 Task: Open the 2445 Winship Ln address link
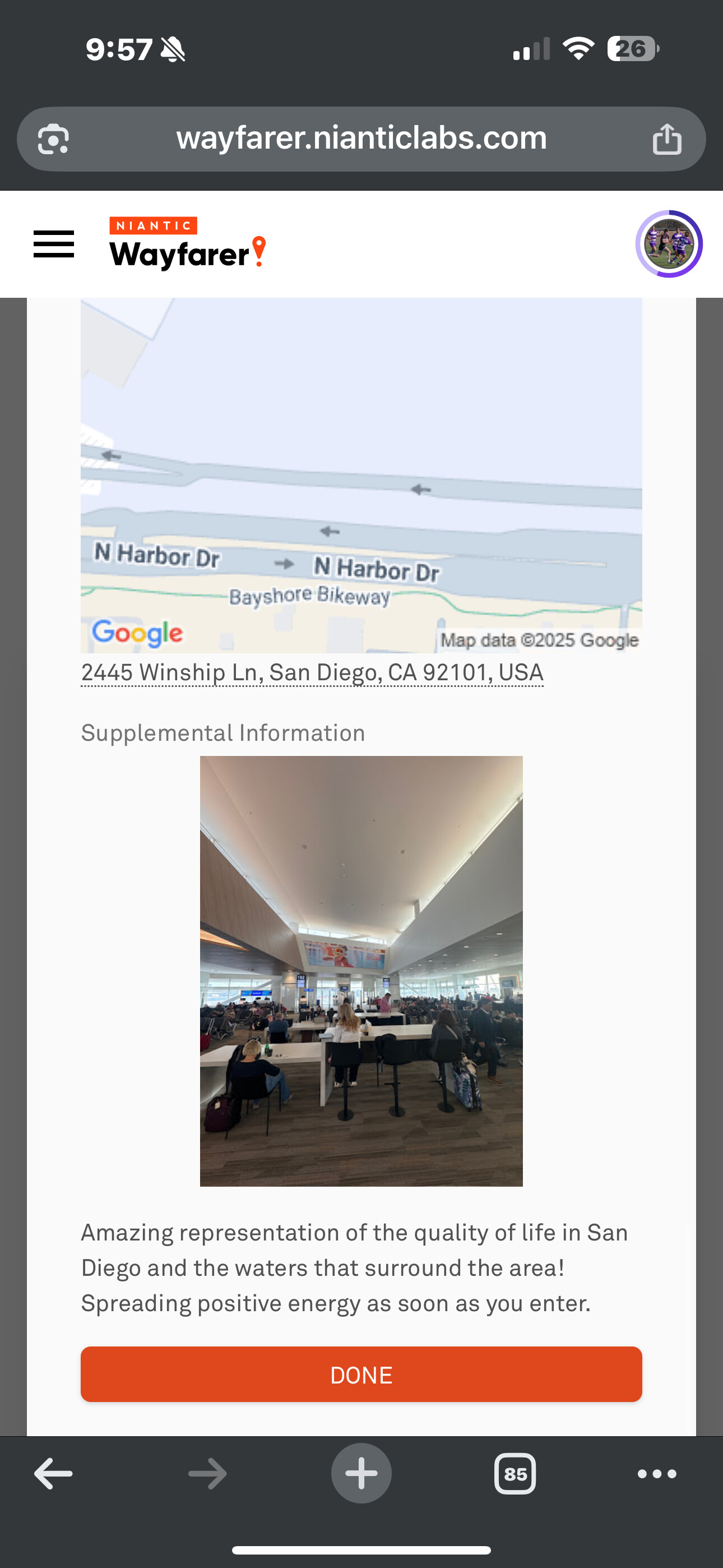coord(312,672)
